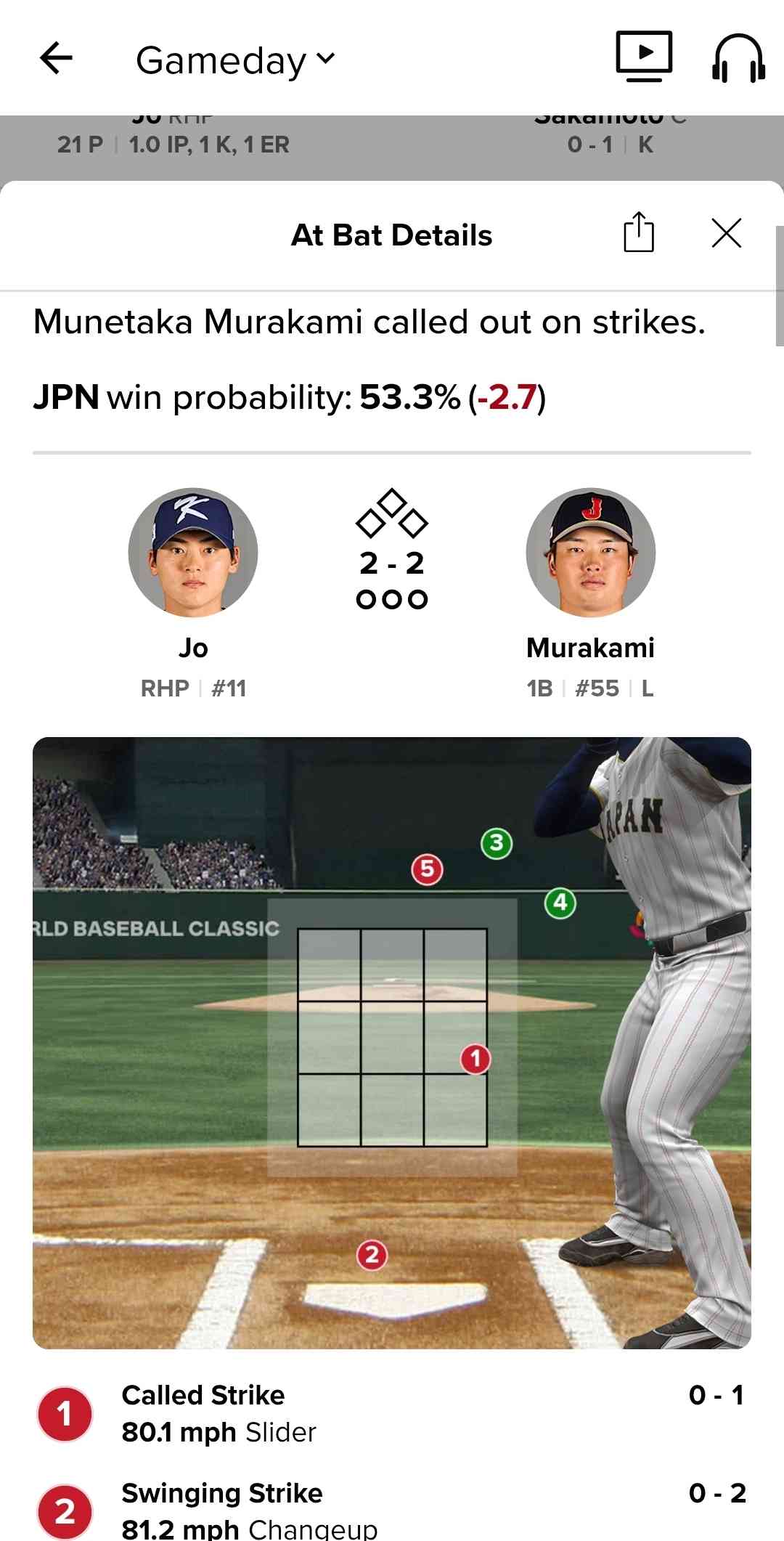The width and height of the screenshot is (784, 1541).
Task: Open the audio headphones icon
Action: (738, 58)
